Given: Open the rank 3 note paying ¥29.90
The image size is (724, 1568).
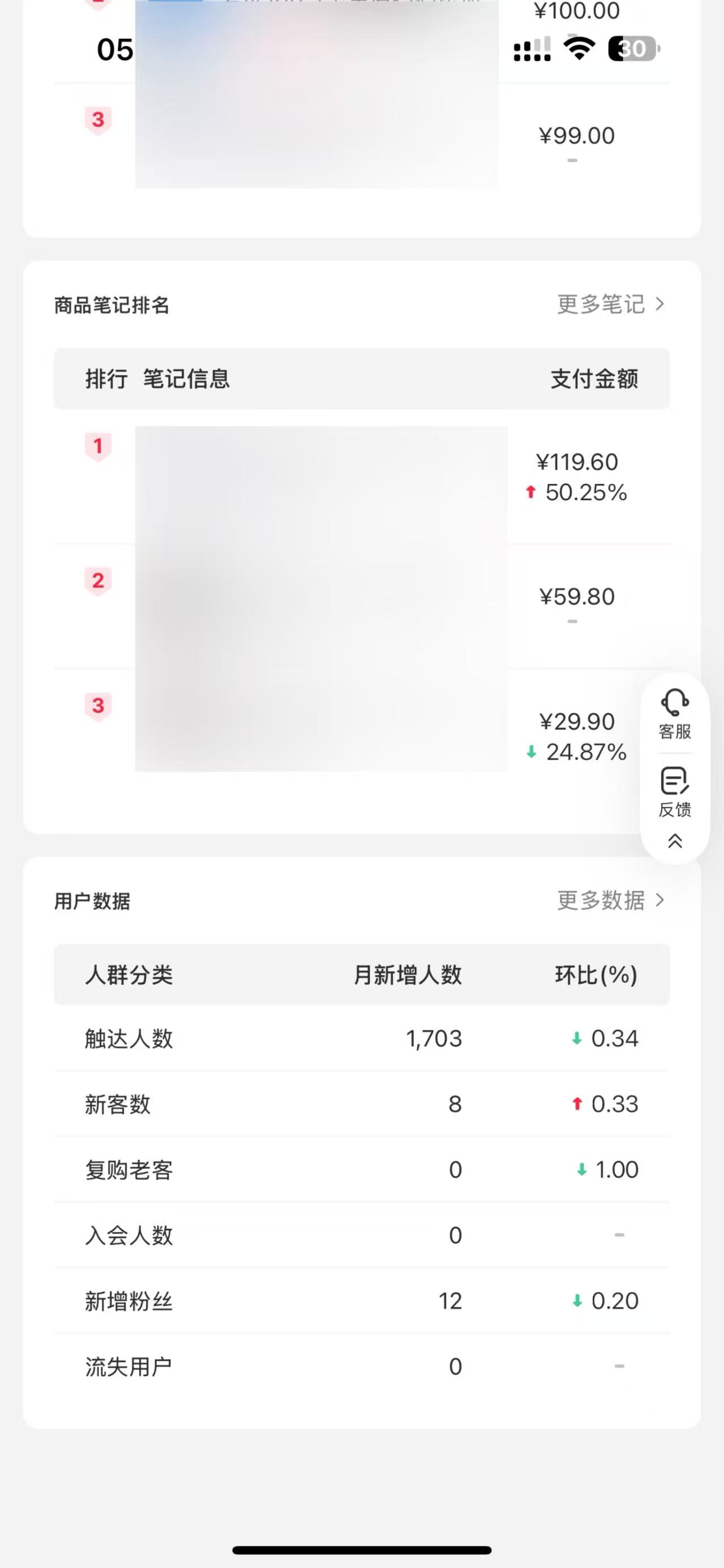Looking at the screenshot, I should coord(321,724).
